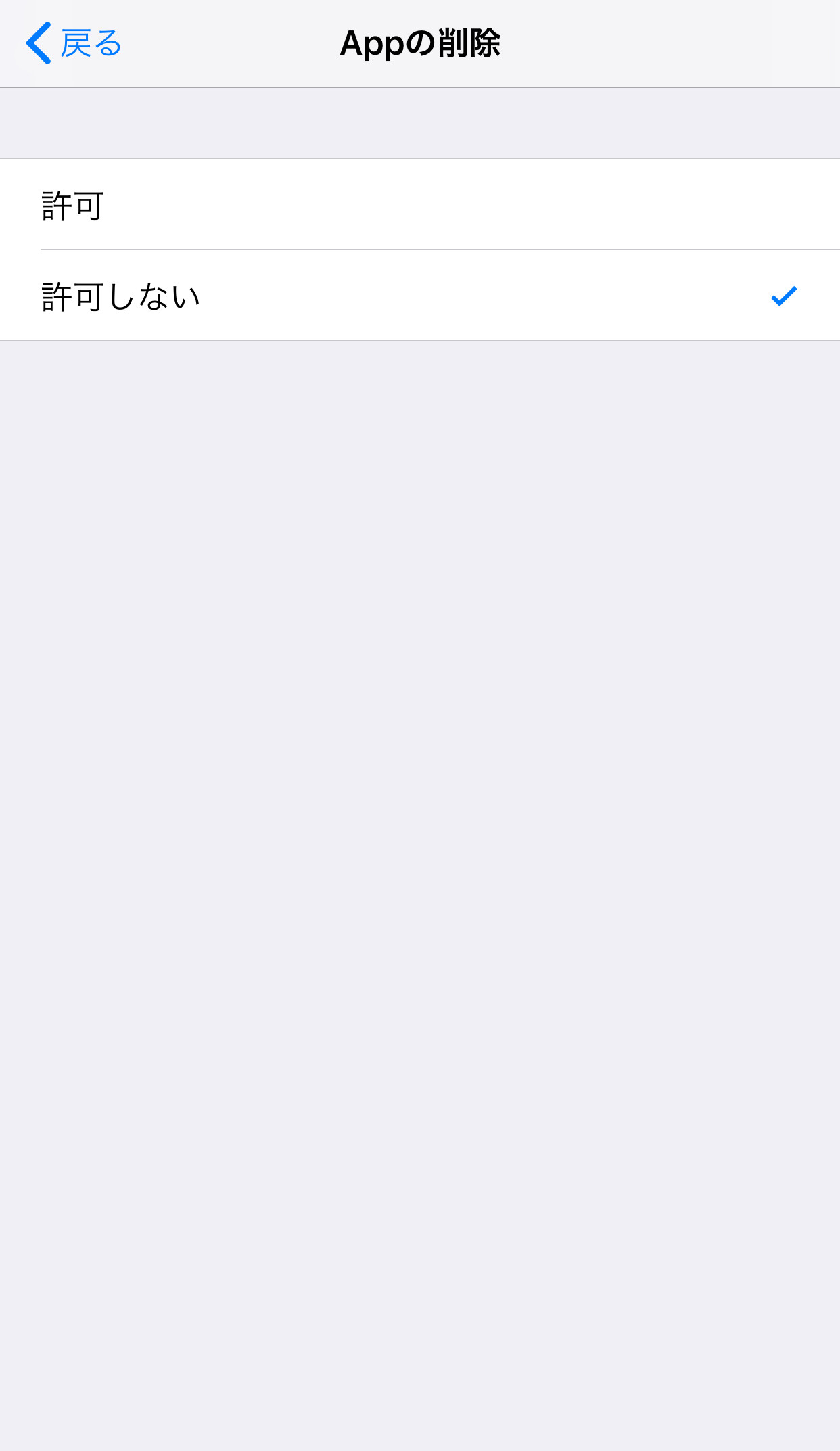Go back with the 戻る button
Viewport: 840px width, 1451px height.
(x=74, y=43)
